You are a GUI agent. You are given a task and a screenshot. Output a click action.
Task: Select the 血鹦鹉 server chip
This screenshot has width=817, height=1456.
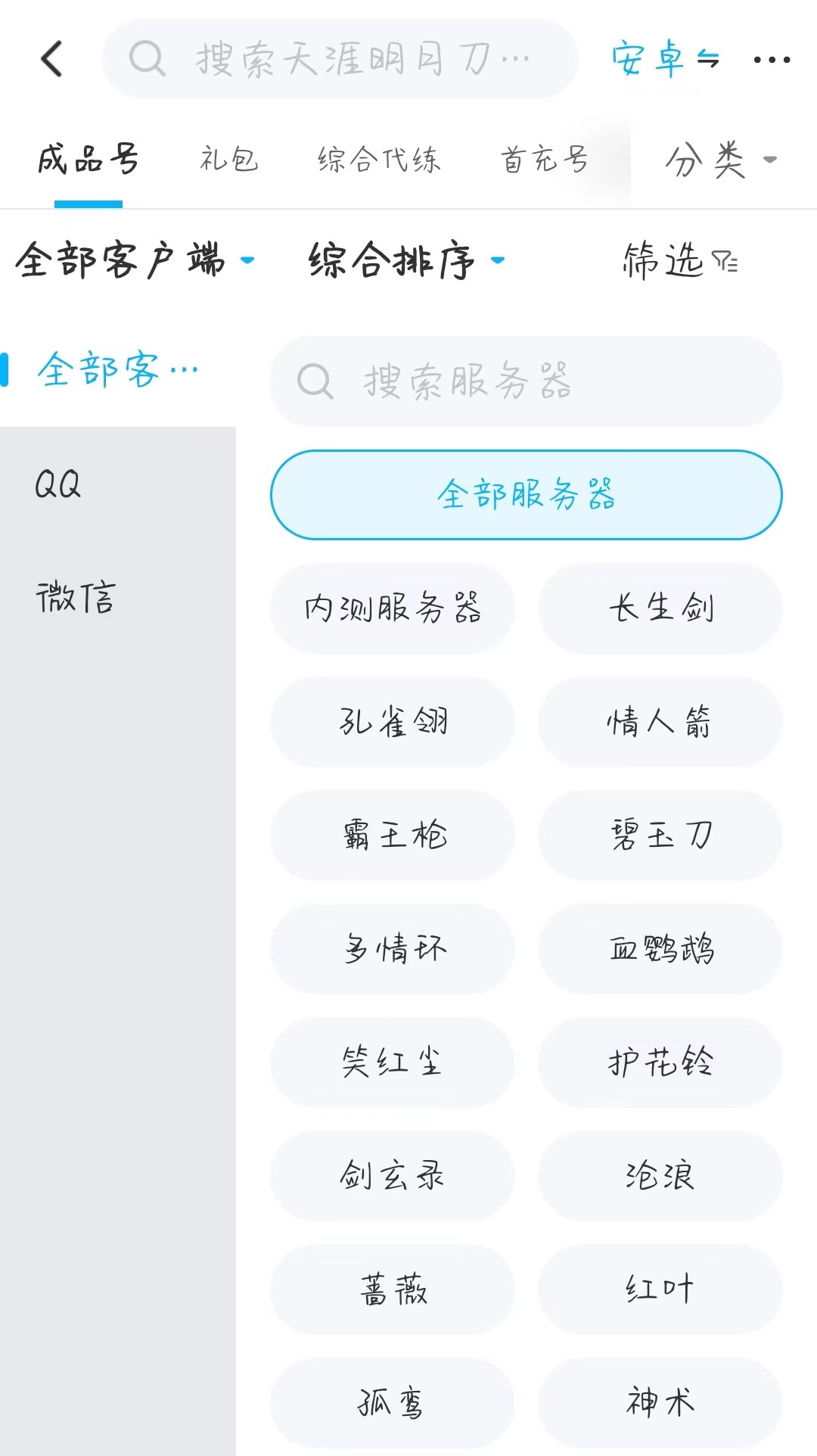660,949
